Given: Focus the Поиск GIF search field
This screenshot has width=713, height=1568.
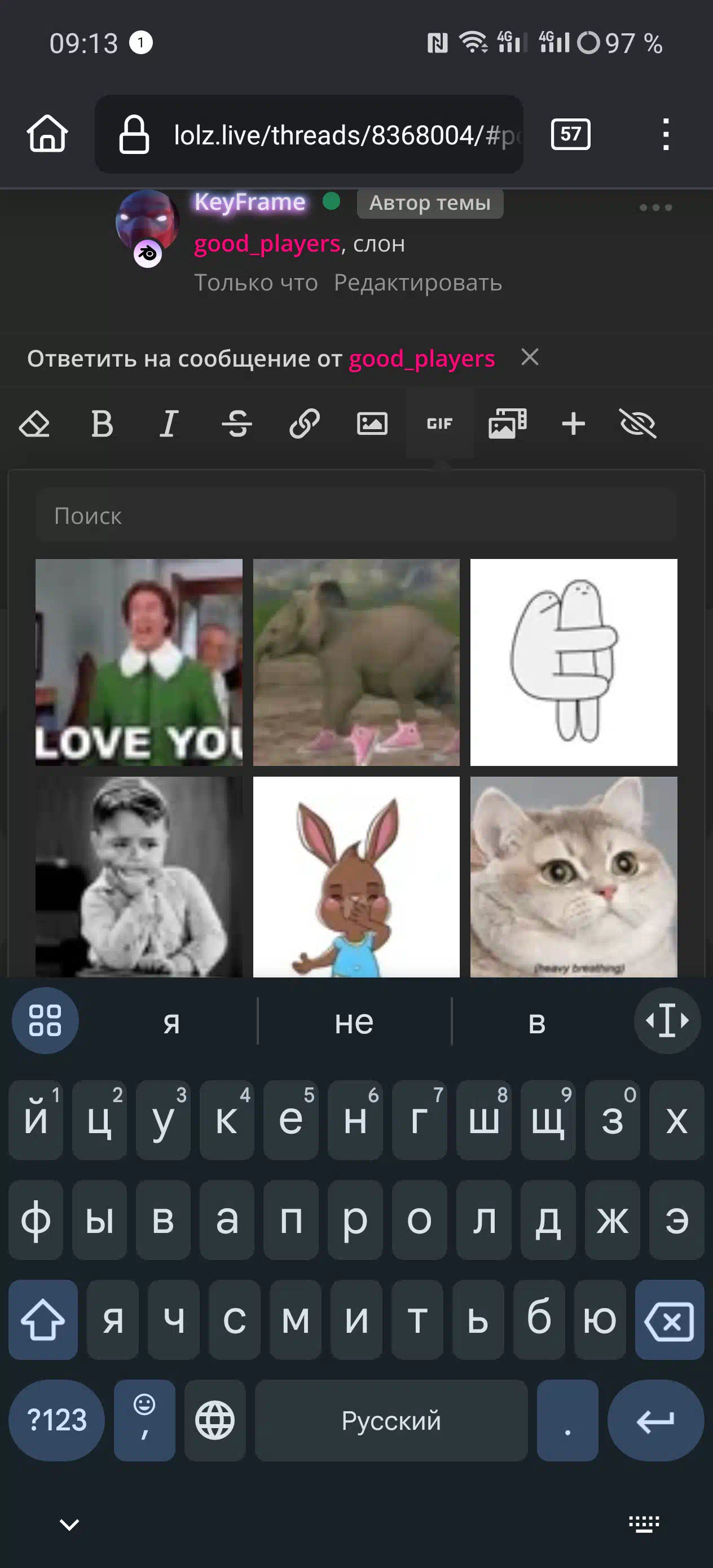Looking at the screenshot, I should tap(356, 516).
